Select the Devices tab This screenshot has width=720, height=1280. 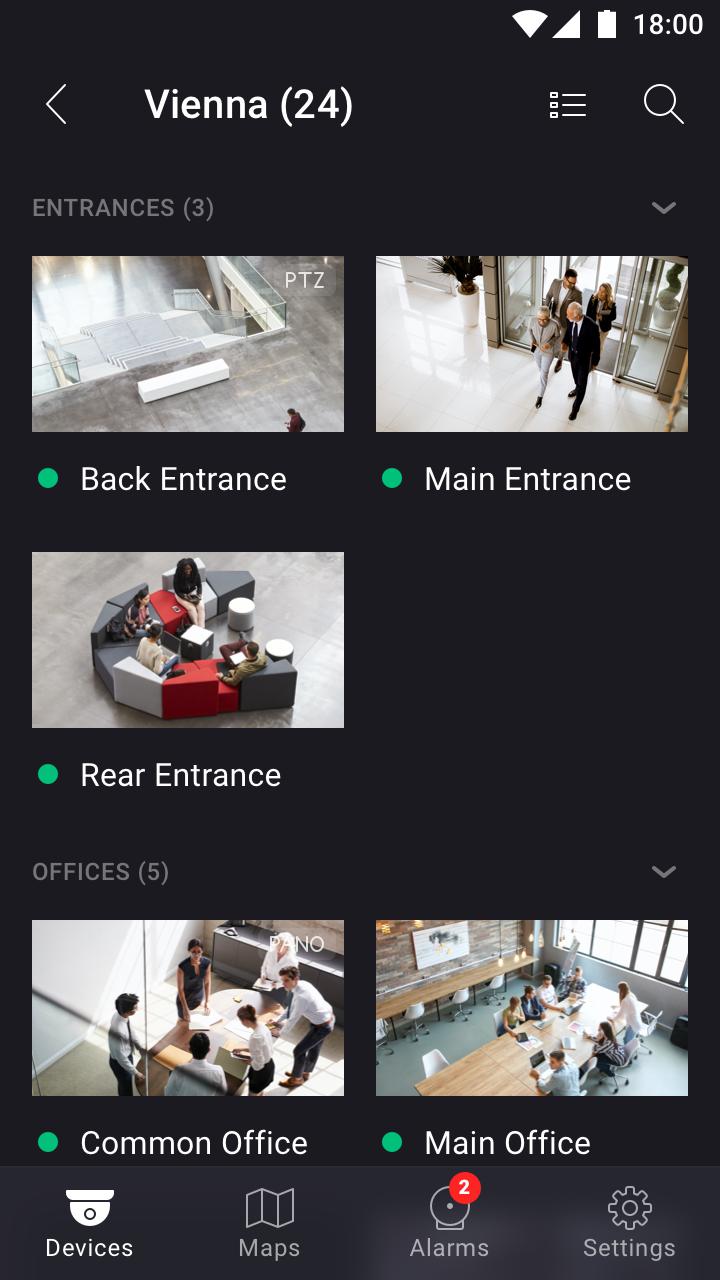[90, 1224]
